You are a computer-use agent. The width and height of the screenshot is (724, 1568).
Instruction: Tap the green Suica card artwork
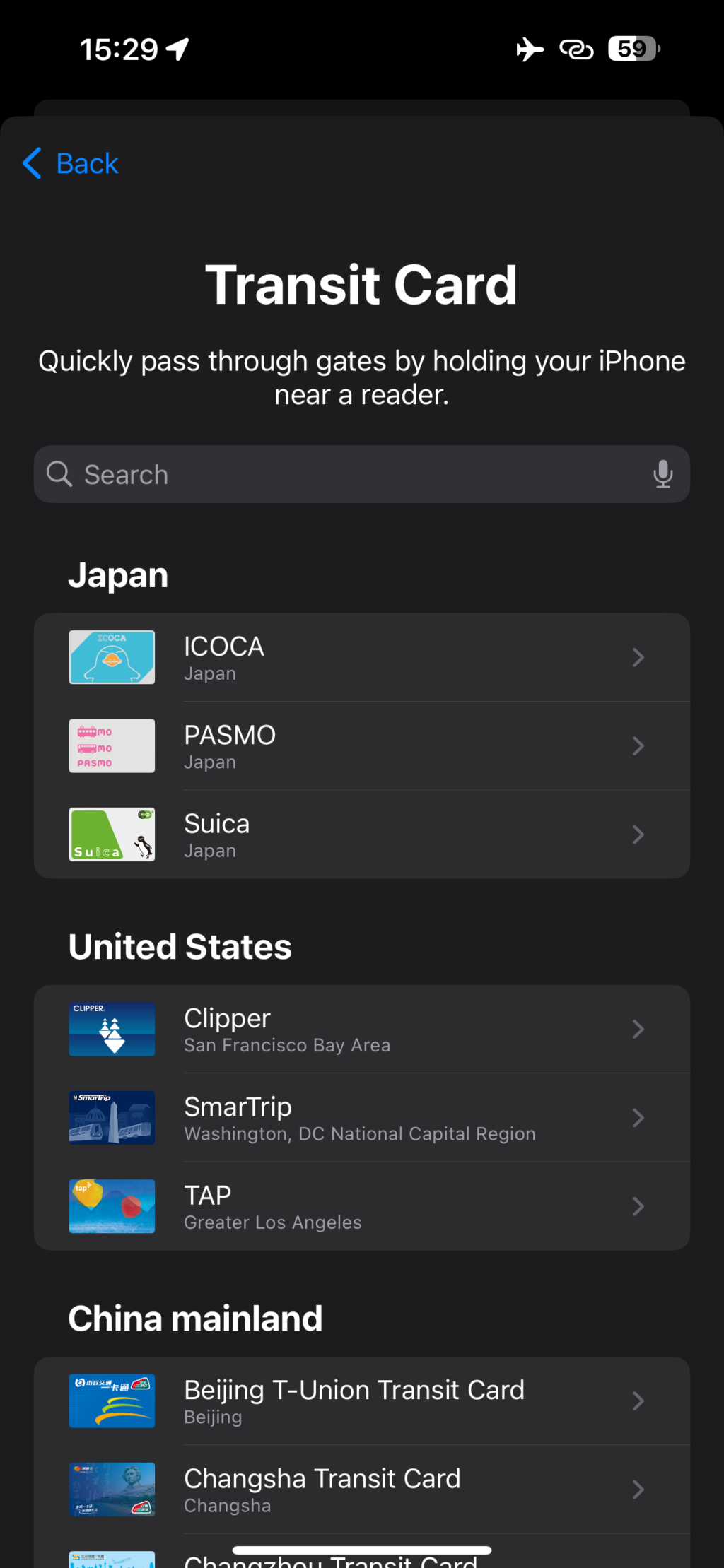click(x=111, y=835)
